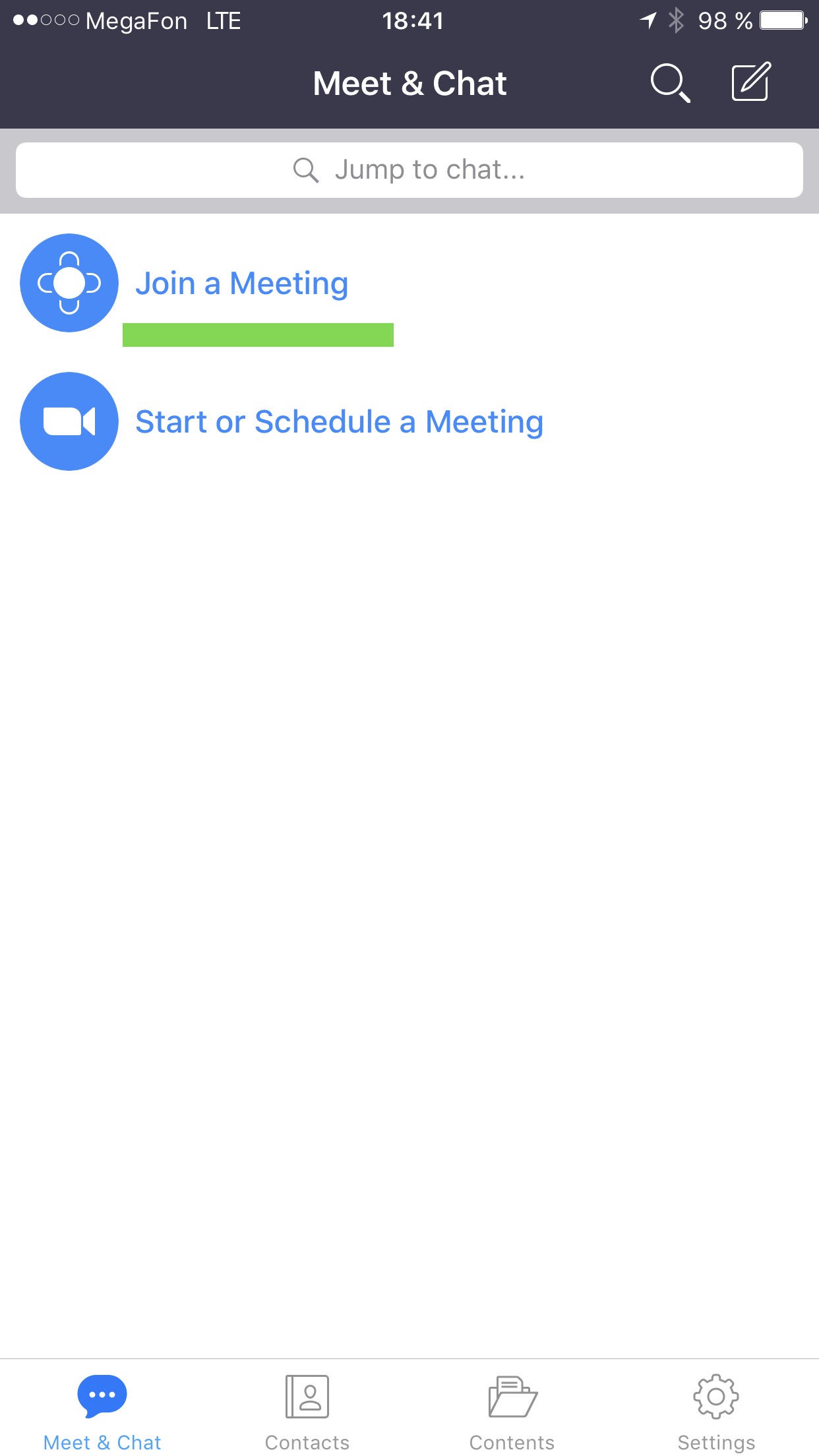
Task: Open the search magnifier in the header
Action: (669, 83)
